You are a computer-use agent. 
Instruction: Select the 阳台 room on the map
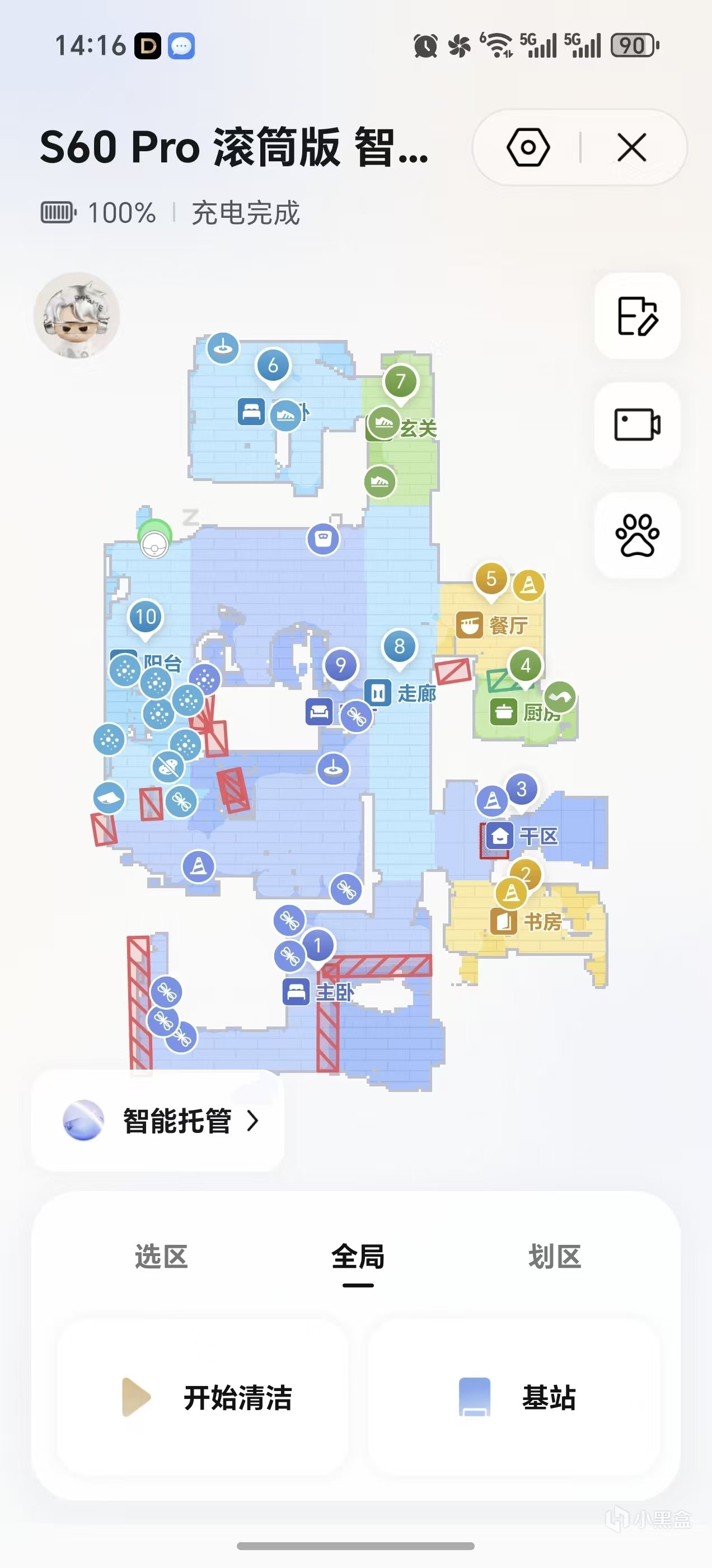[x=162, y=663]
